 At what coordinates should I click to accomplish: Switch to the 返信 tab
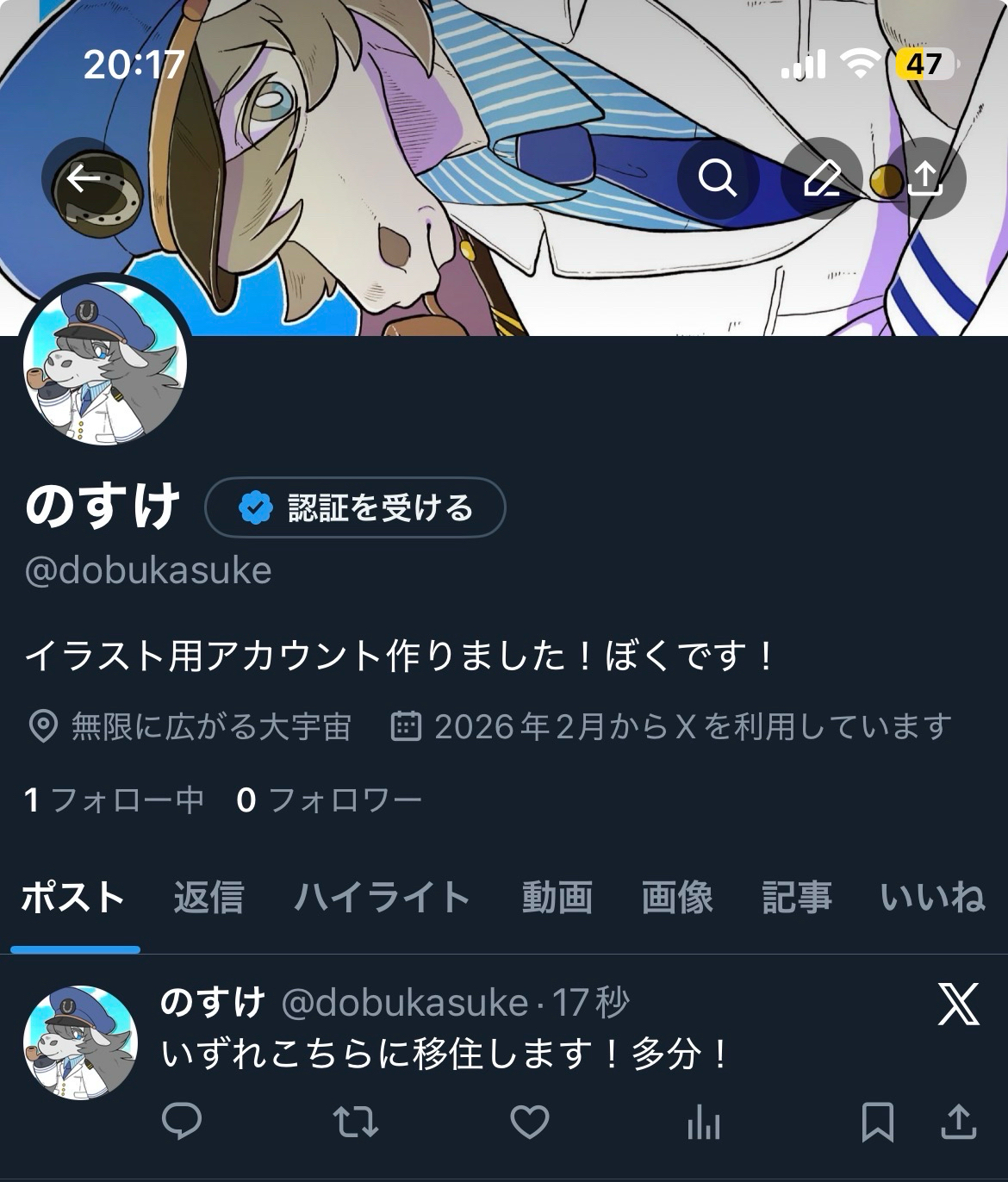click(x=208, y=898)
